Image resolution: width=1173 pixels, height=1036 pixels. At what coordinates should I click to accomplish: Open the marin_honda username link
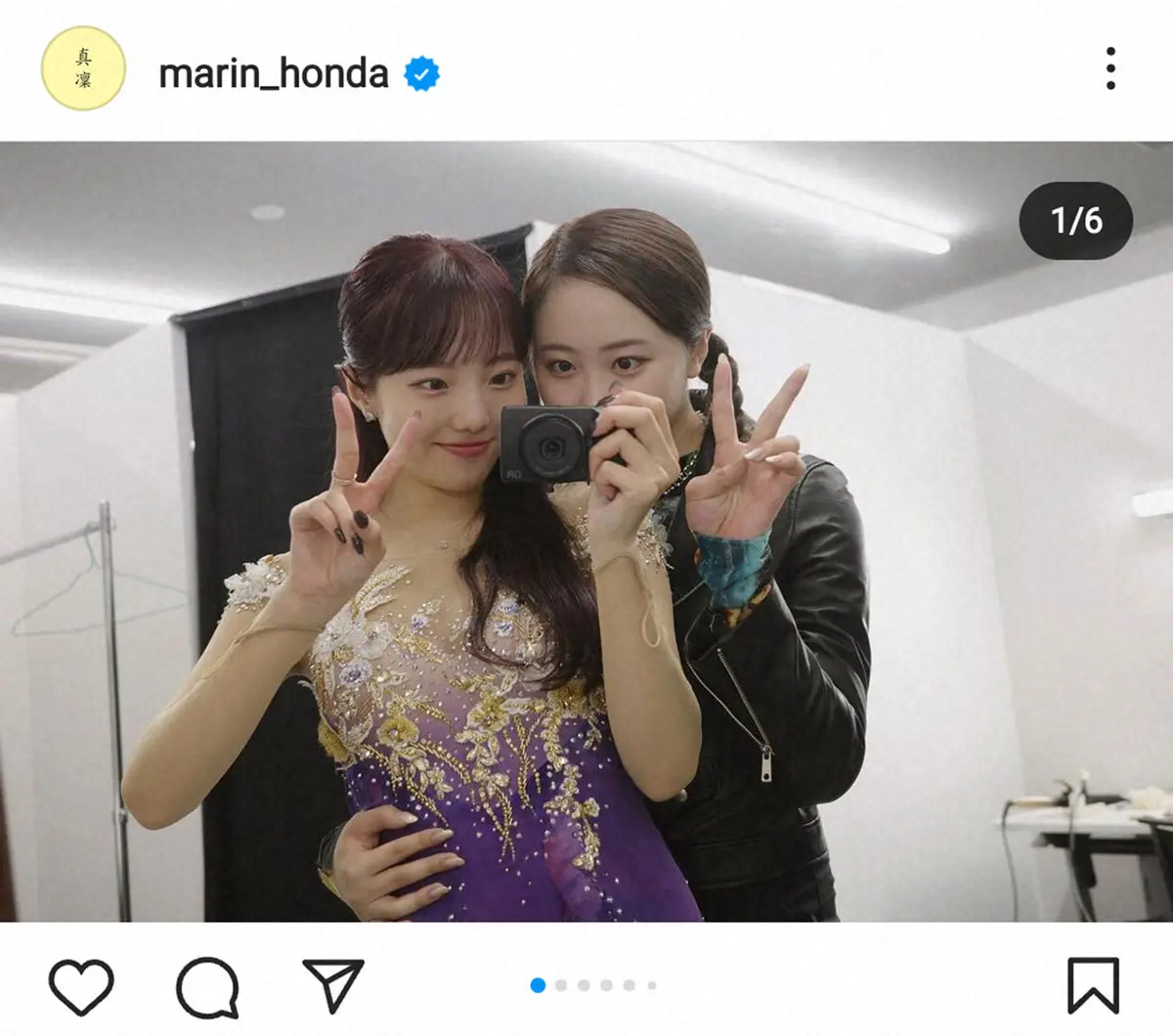pyautogui.click(x=274, y=73)
